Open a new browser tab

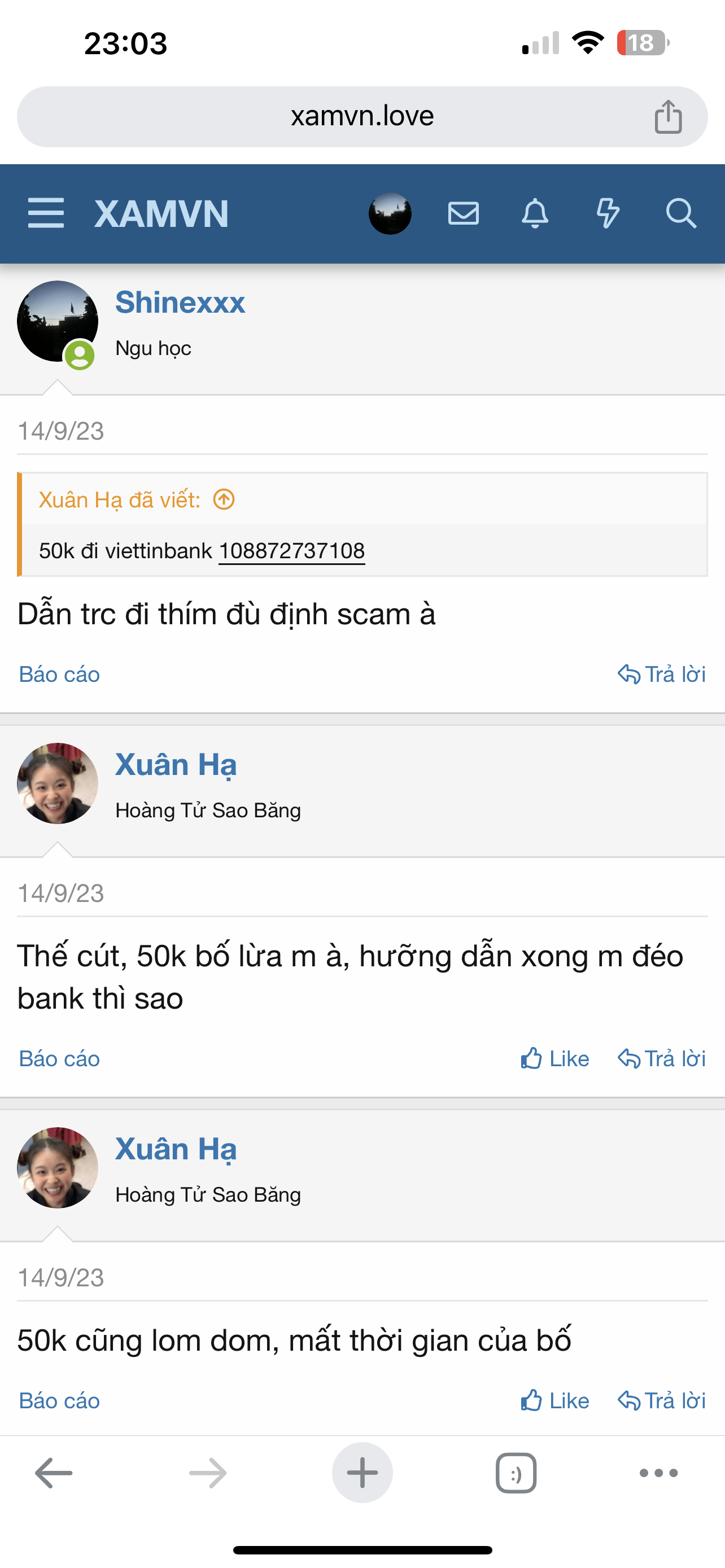click(x=362, y=1473)
